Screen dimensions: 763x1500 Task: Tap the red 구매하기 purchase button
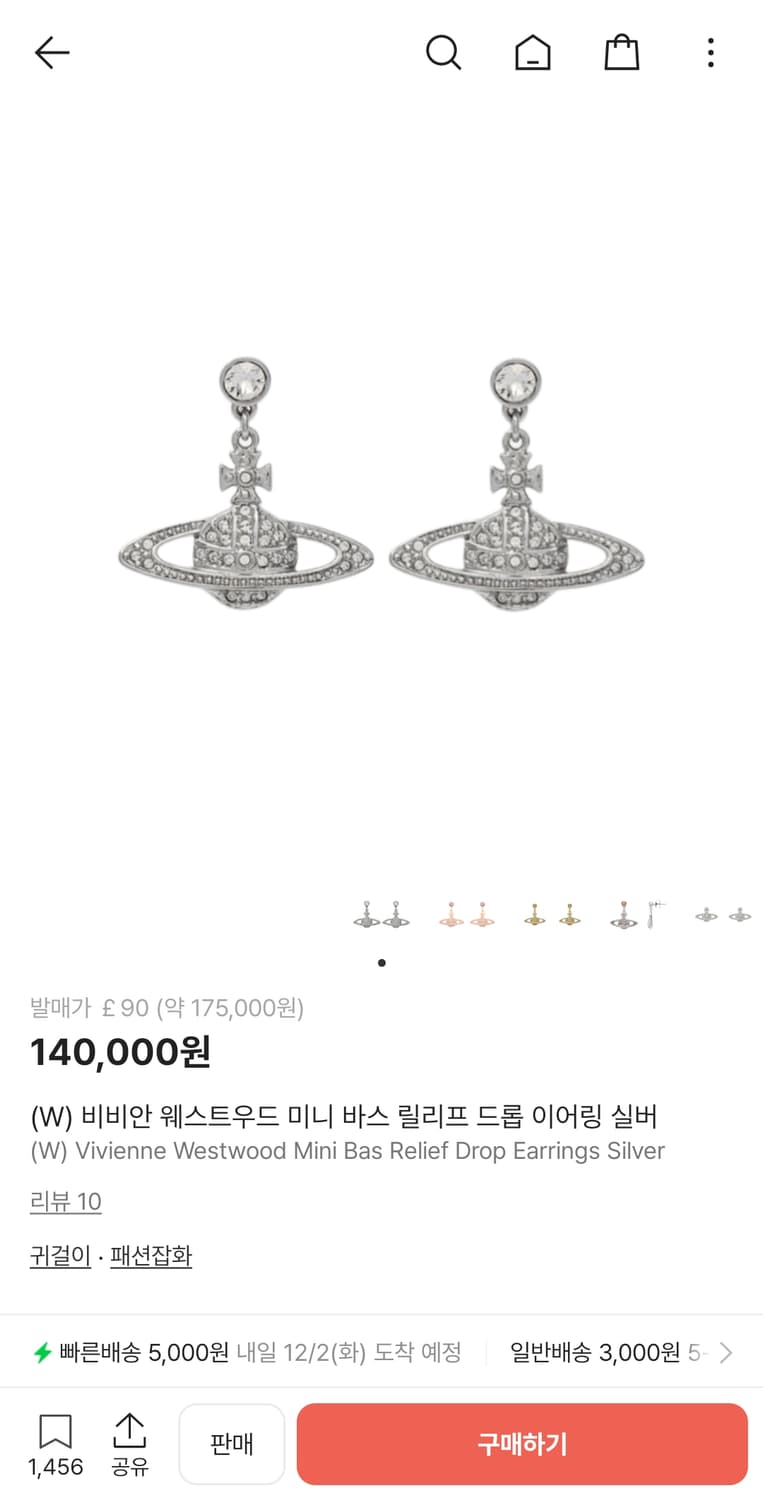(x=522, y=1443)
